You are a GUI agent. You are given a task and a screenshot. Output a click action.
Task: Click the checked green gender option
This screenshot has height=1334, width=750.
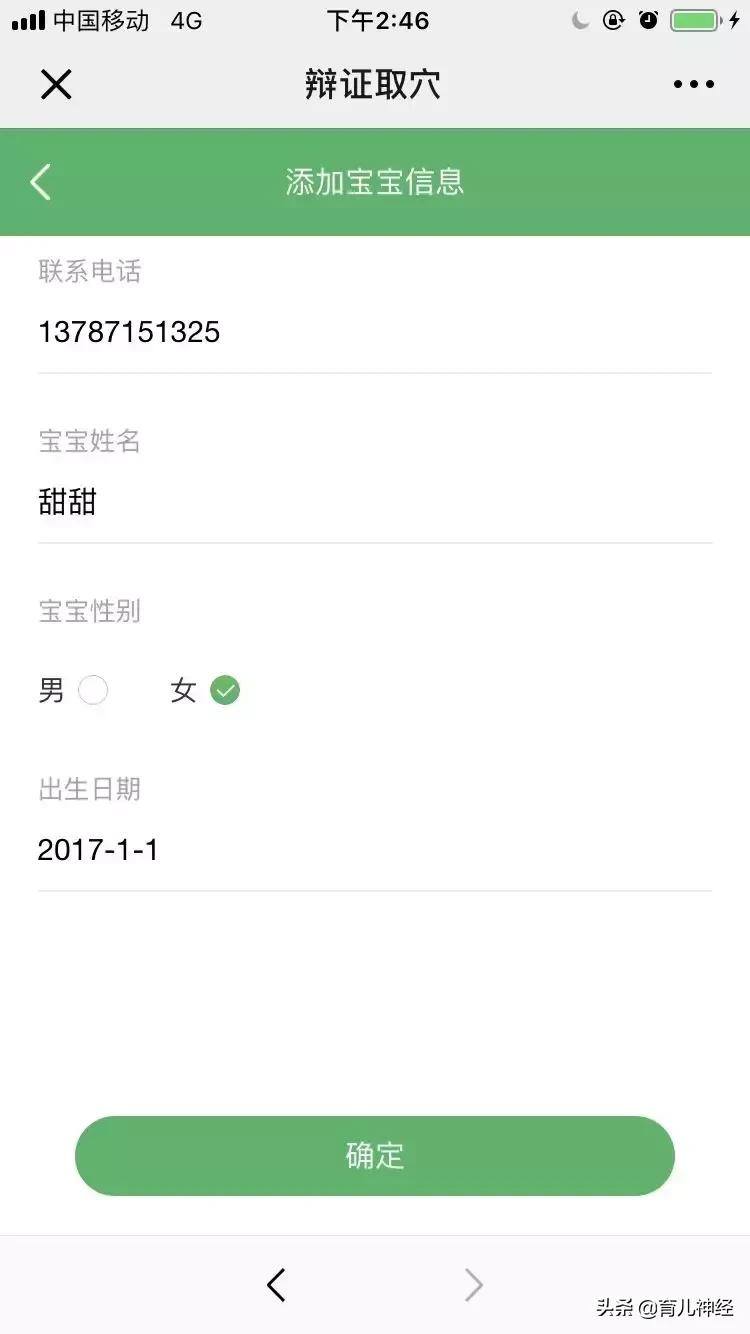click(x=224, y=690)
